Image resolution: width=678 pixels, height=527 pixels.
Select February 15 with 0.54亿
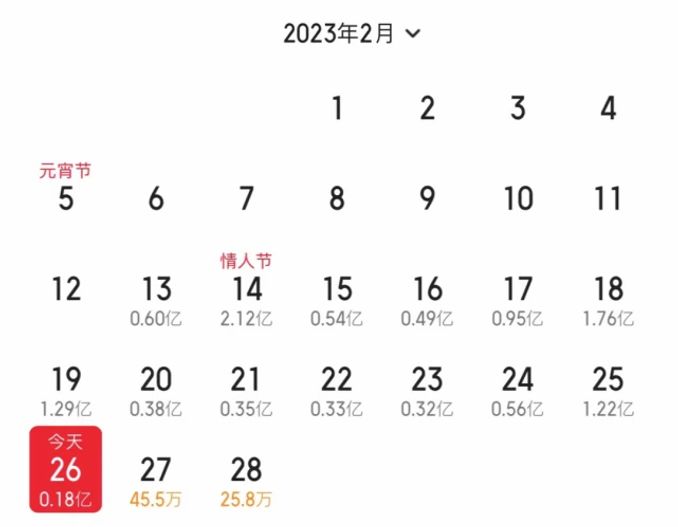(x=337, y=298)
